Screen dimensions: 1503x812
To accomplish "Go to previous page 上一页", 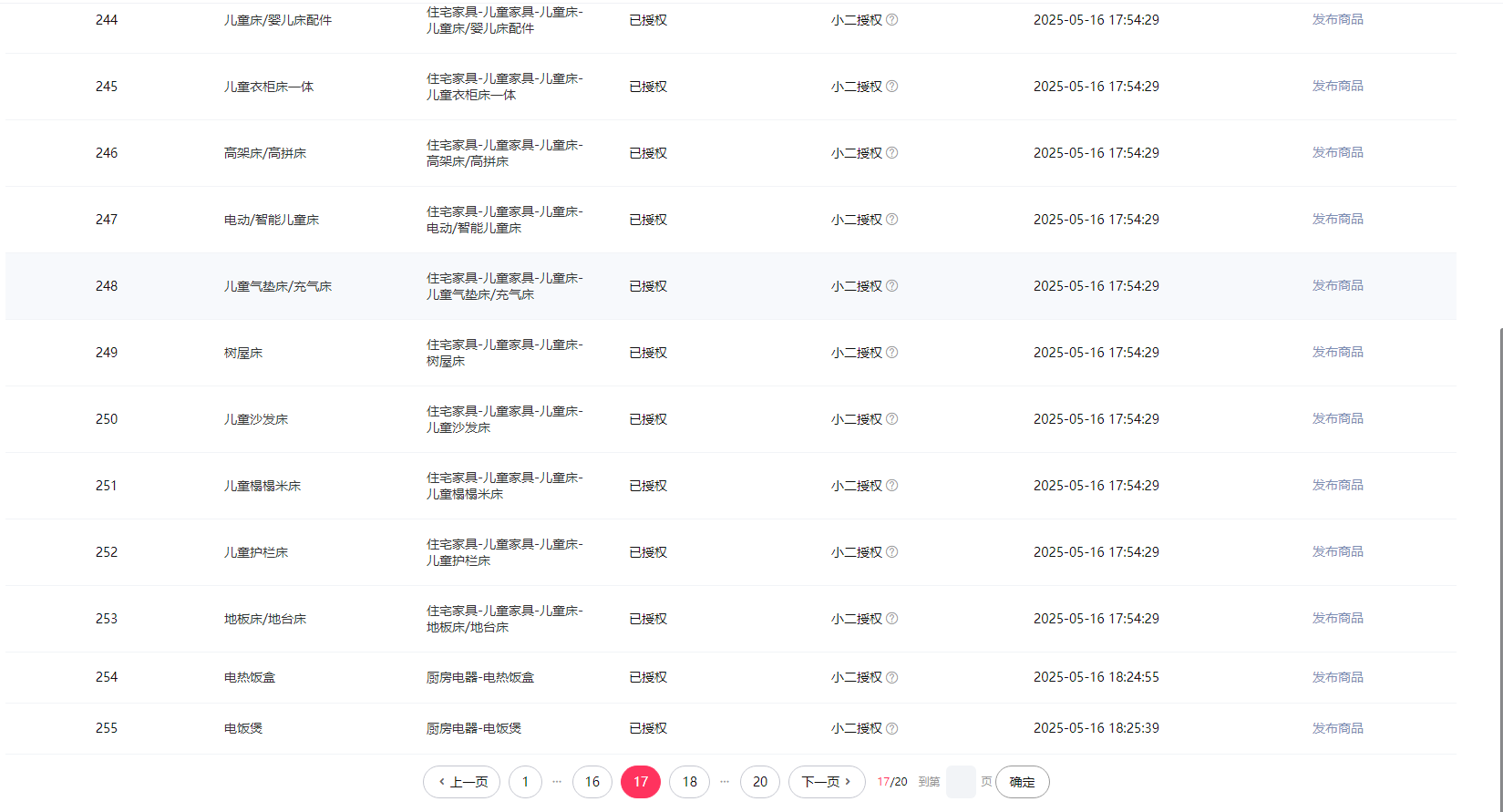I will (x=461, y=782).
